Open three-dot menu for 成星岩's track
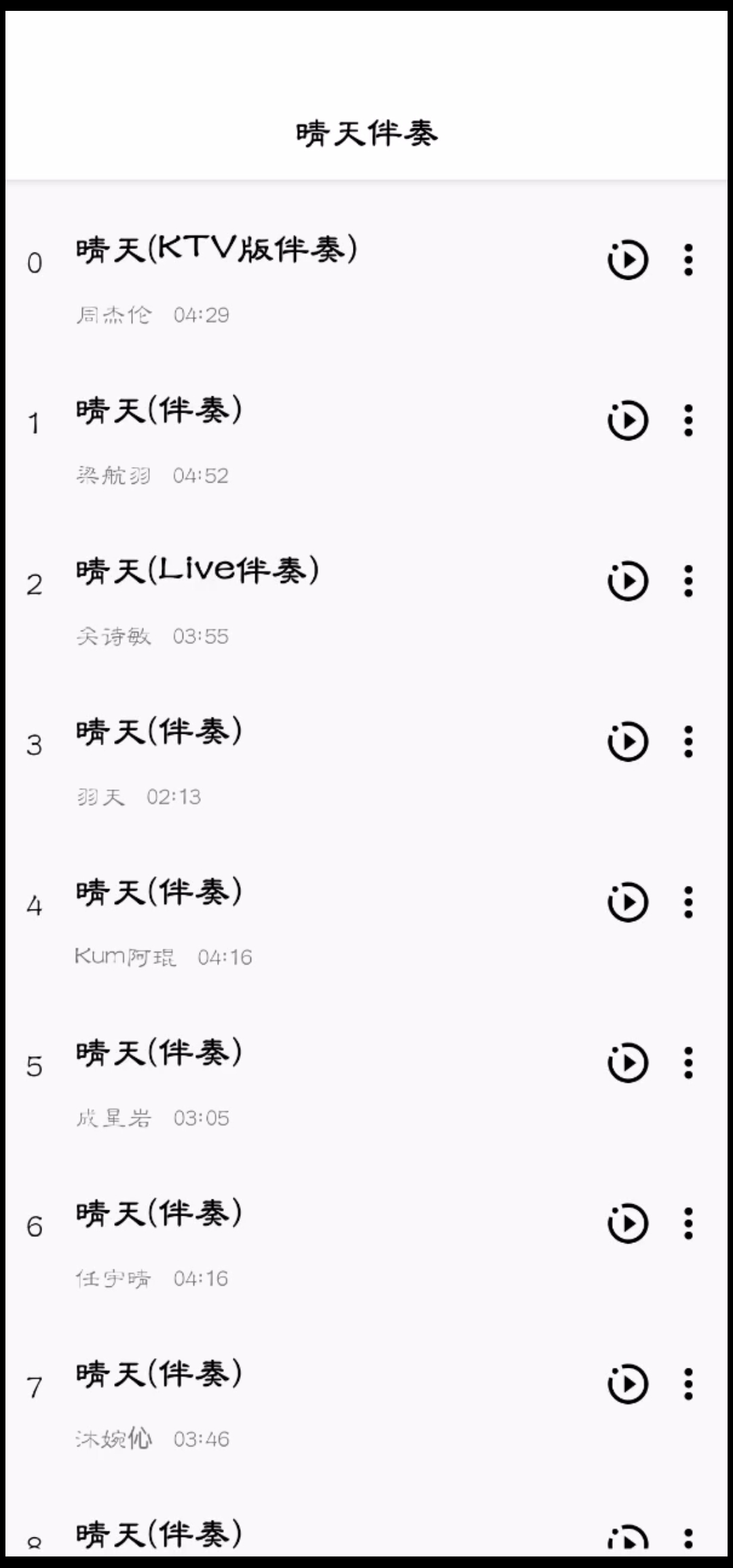The height and width of the screenshot is (1568, 733). point(688,1063)
